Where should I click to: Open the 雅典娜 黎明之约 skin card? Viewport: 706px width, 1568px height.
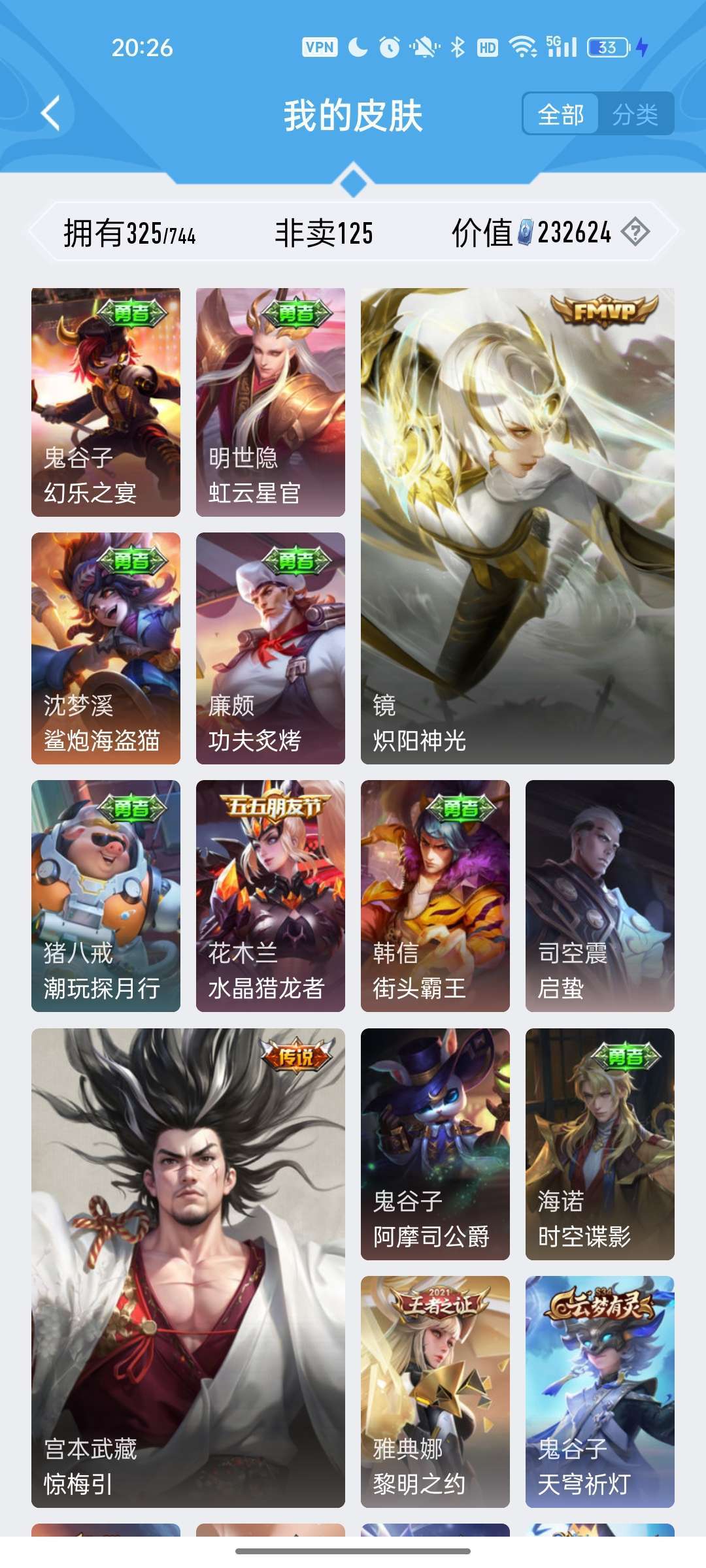[435, 1392]
